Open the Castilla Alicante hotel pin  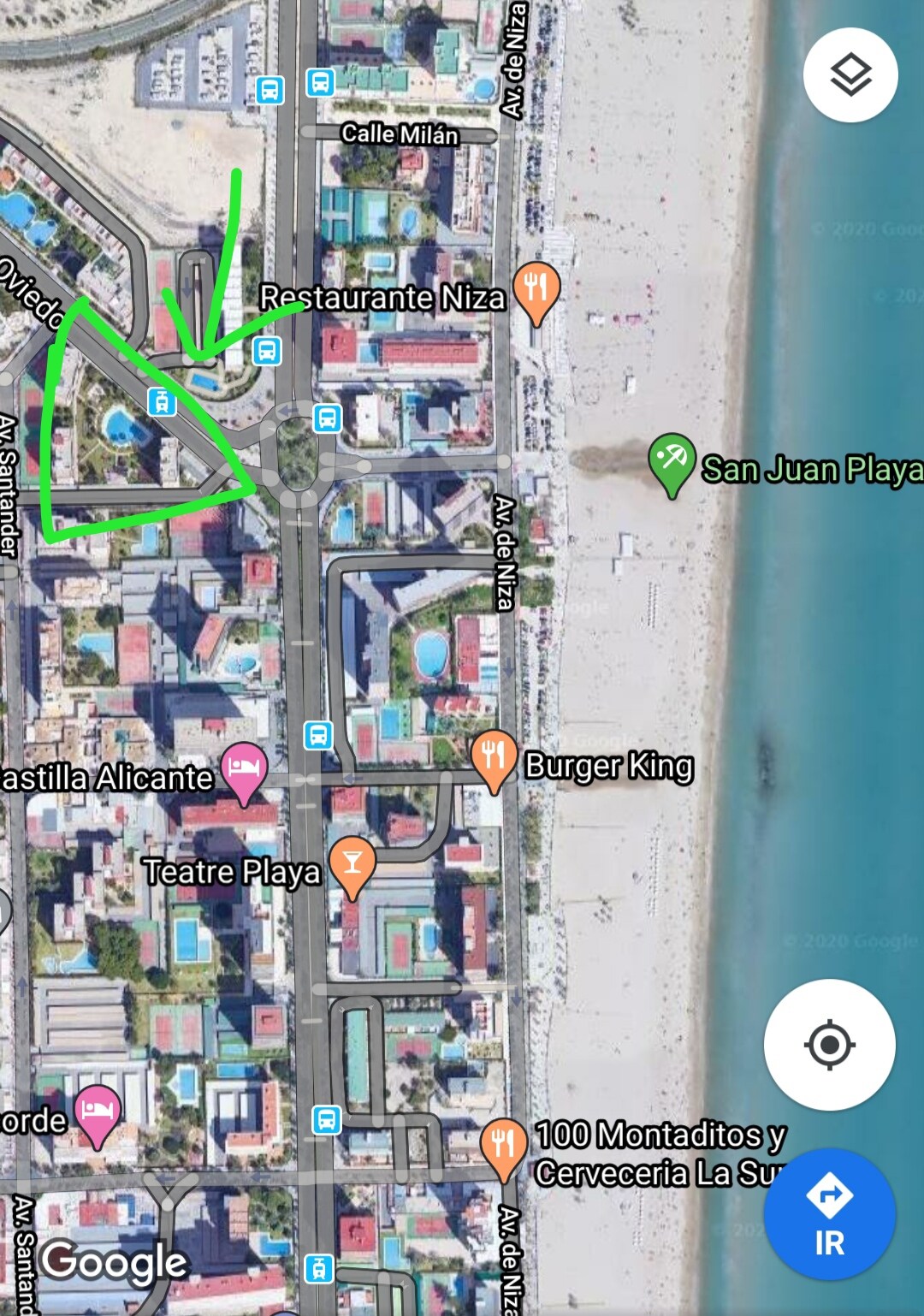[x=244, y=768]
